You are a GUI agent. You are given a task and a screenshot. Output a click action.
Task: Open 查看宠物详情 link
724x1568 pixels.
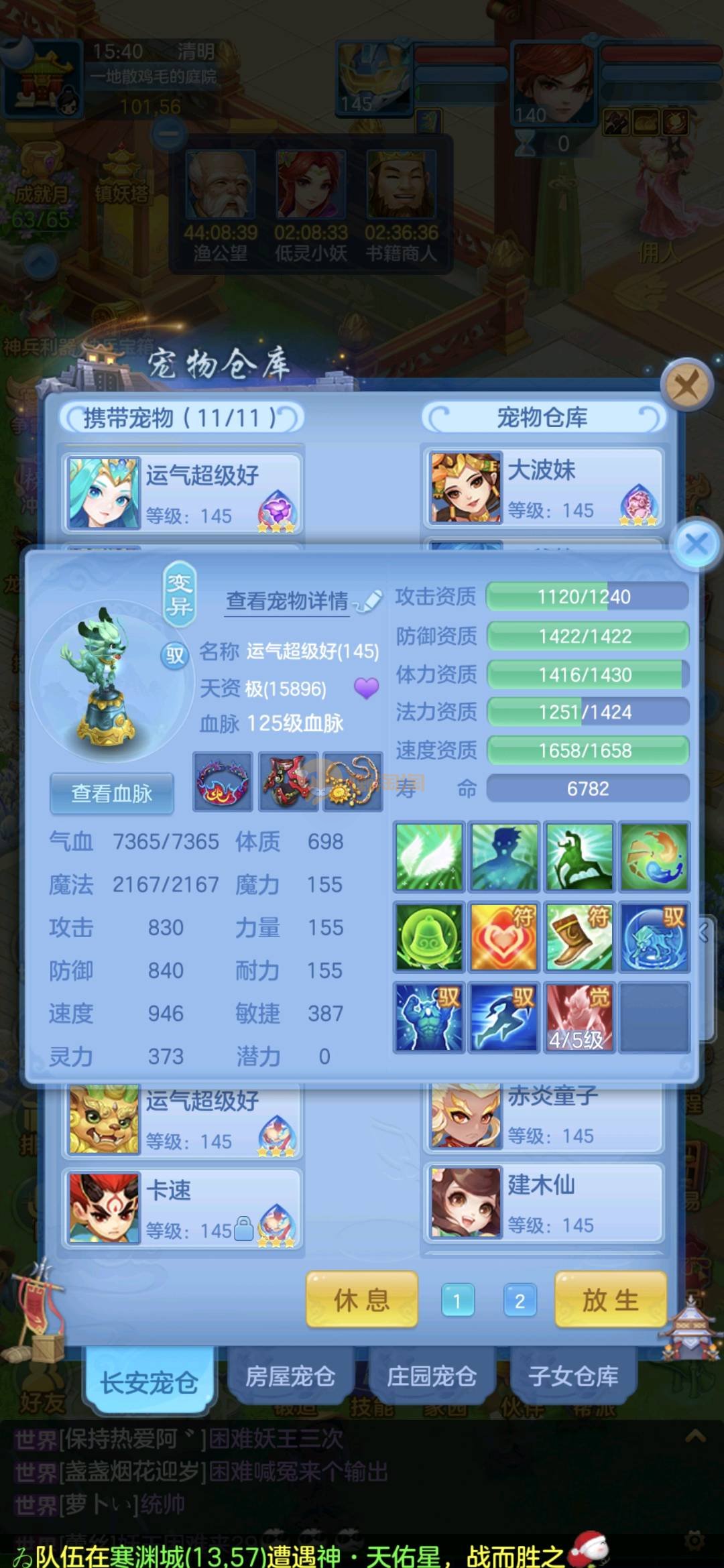click(x=288, y=601)
